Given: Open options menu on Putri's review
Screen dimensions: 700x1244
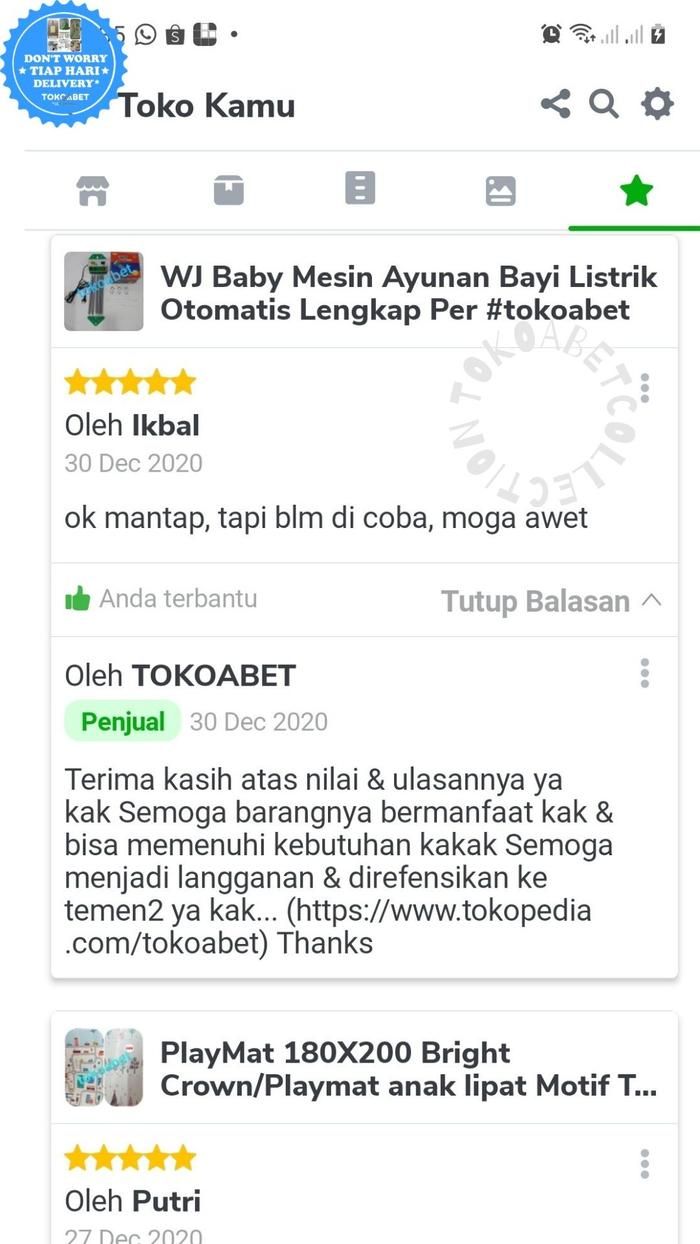Looking at the screenshot, I should (x=645, y=1163).
